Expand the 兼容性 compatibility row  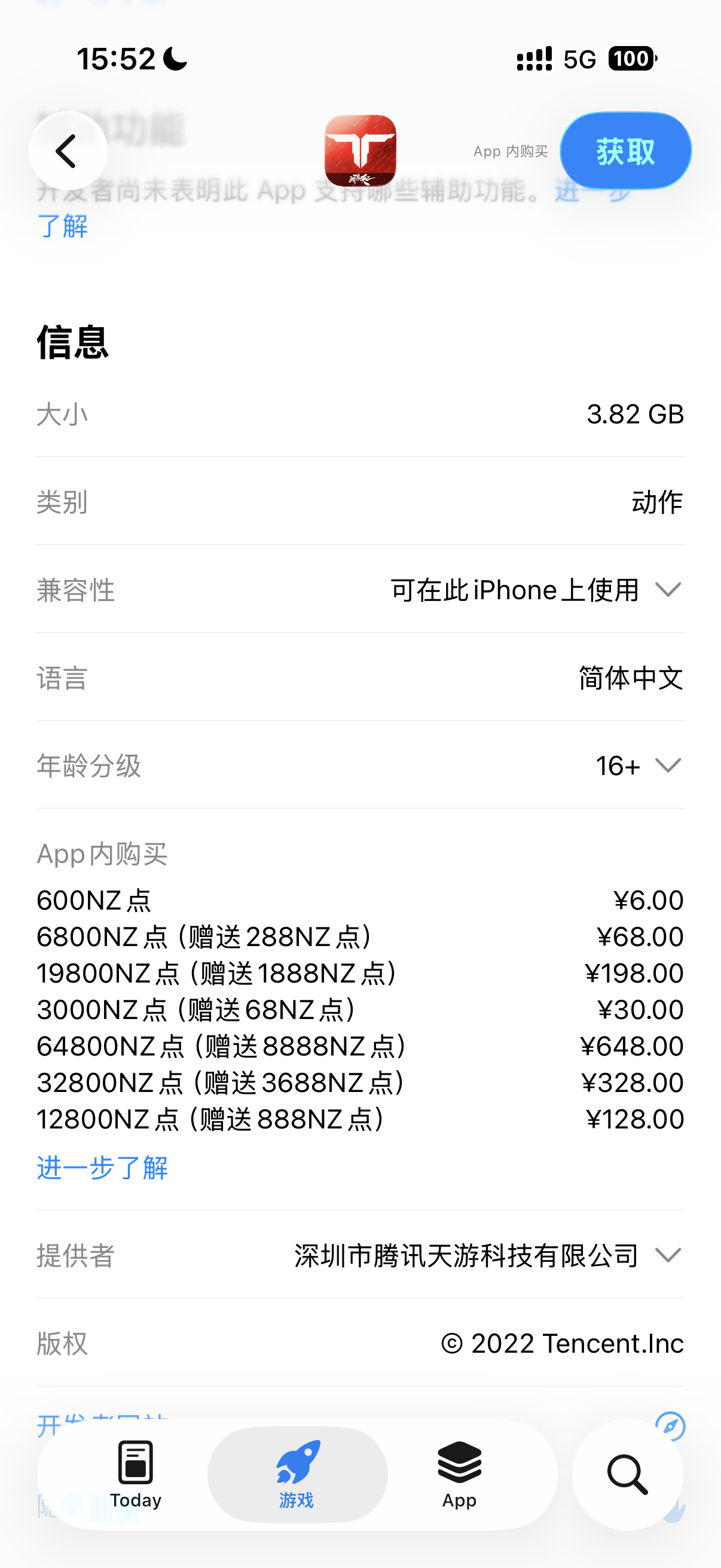pyautogui.click(x=667, y=590)
